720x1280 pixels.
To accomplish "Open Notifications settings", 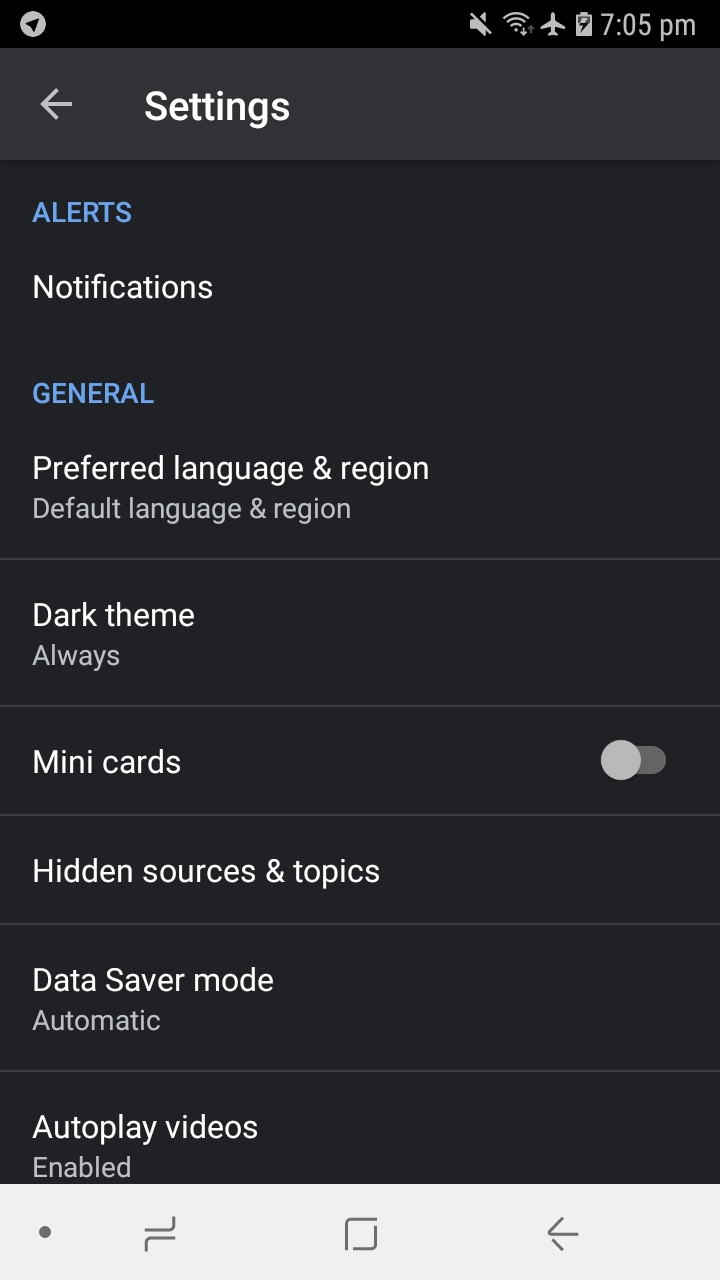I will pos(360,287).
